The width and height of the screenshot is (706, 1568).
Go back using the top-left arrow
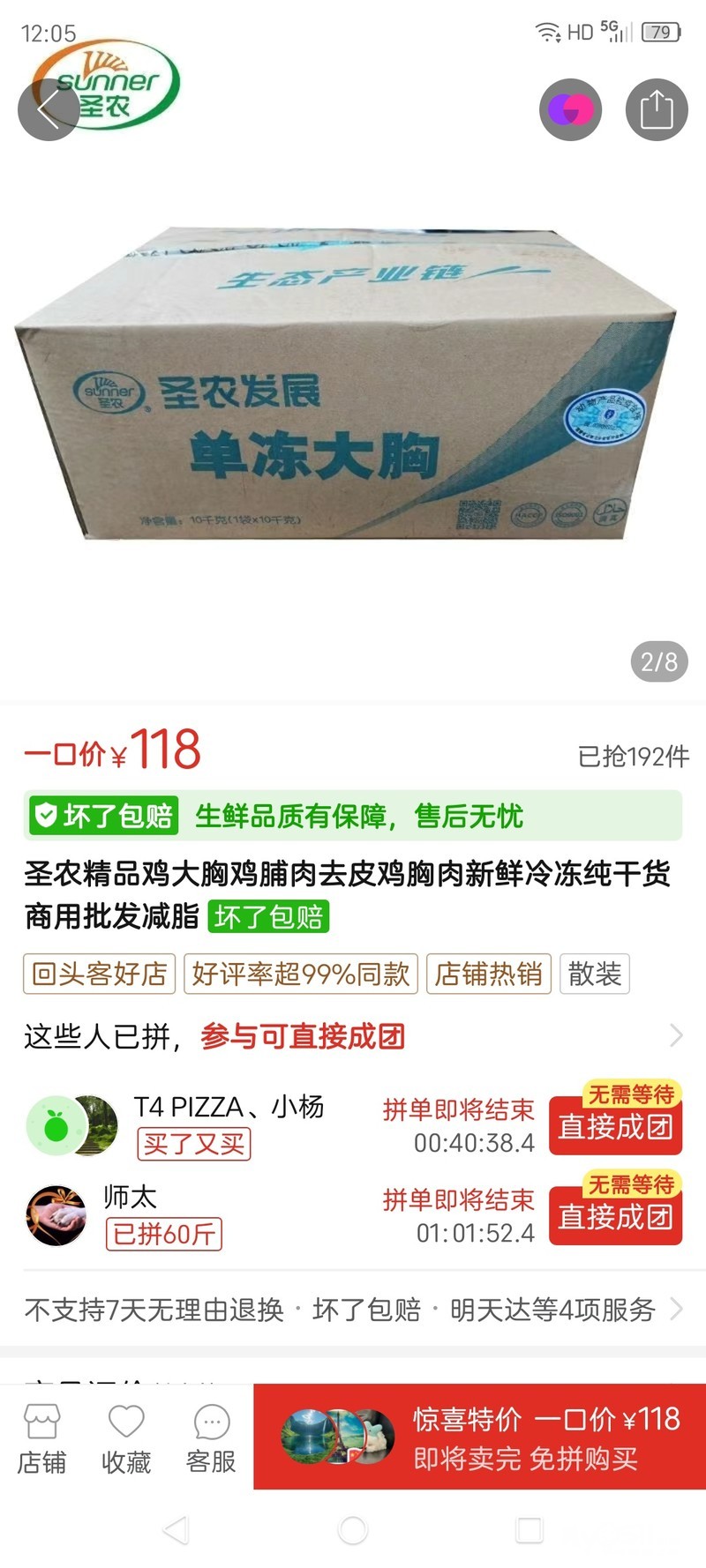tap(49, 109)
